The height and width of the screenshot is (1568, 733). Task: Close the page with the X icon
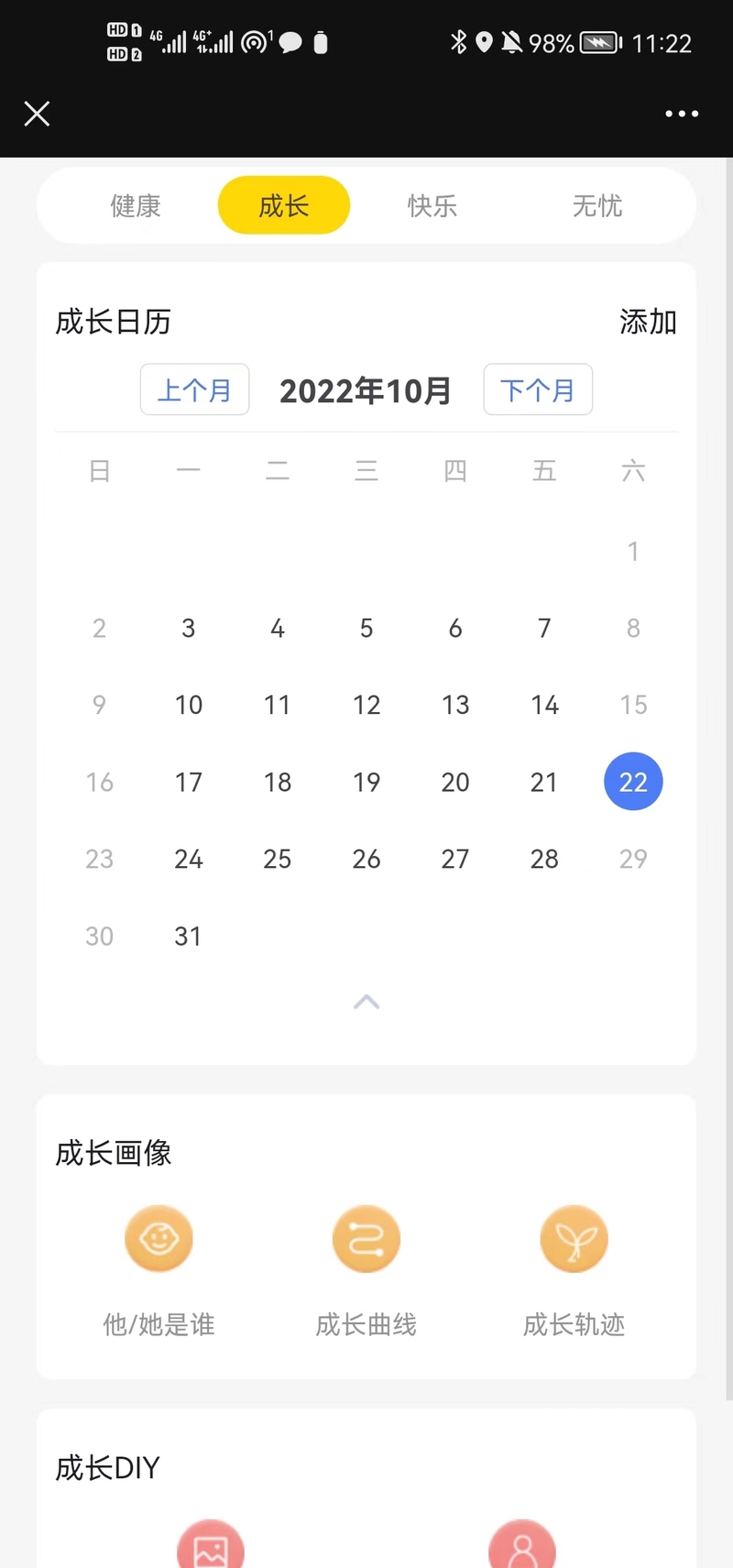pyautogui.click(x=37, y=114)
